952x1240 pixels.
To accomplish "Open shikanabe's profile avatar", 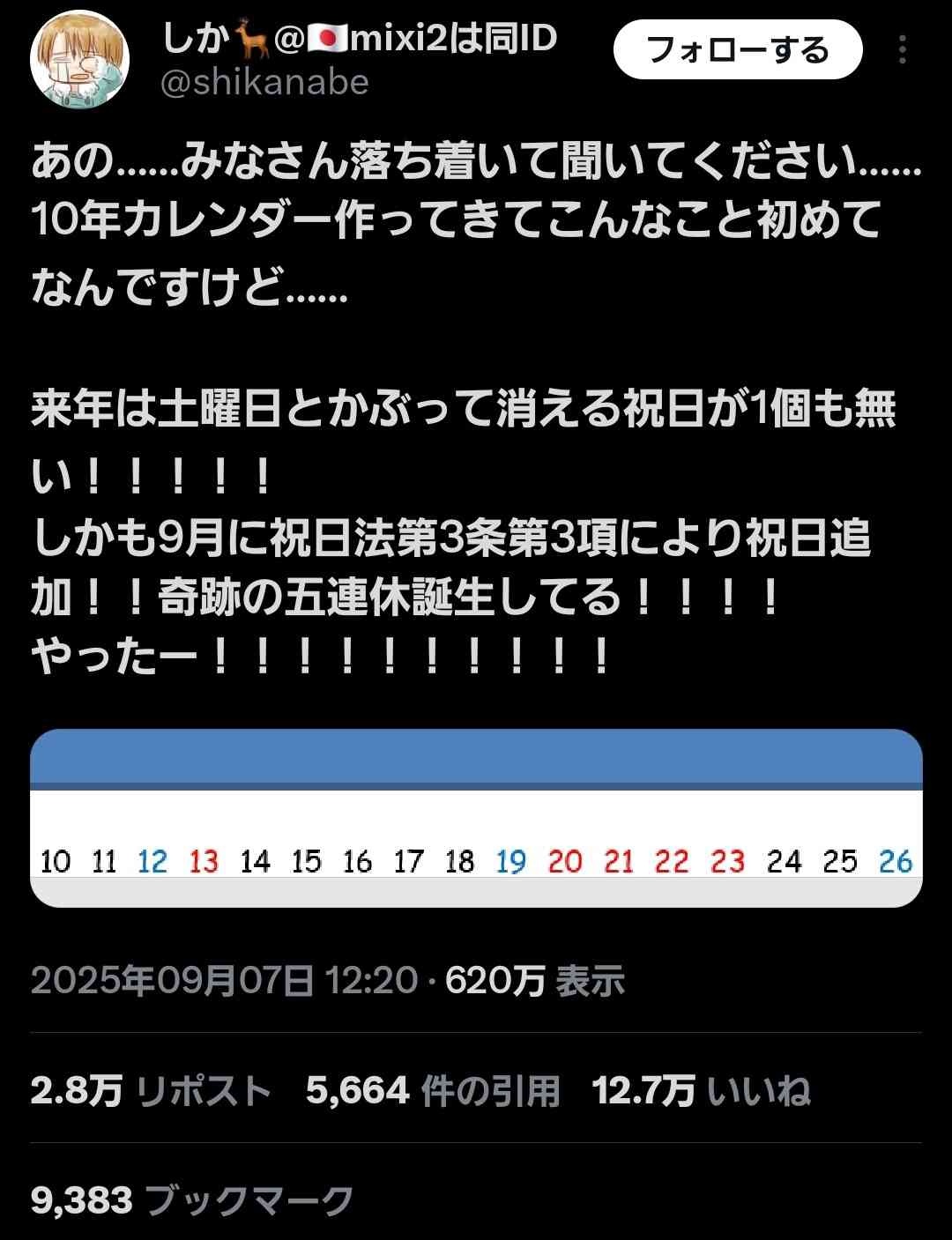I will pos(80,61).
